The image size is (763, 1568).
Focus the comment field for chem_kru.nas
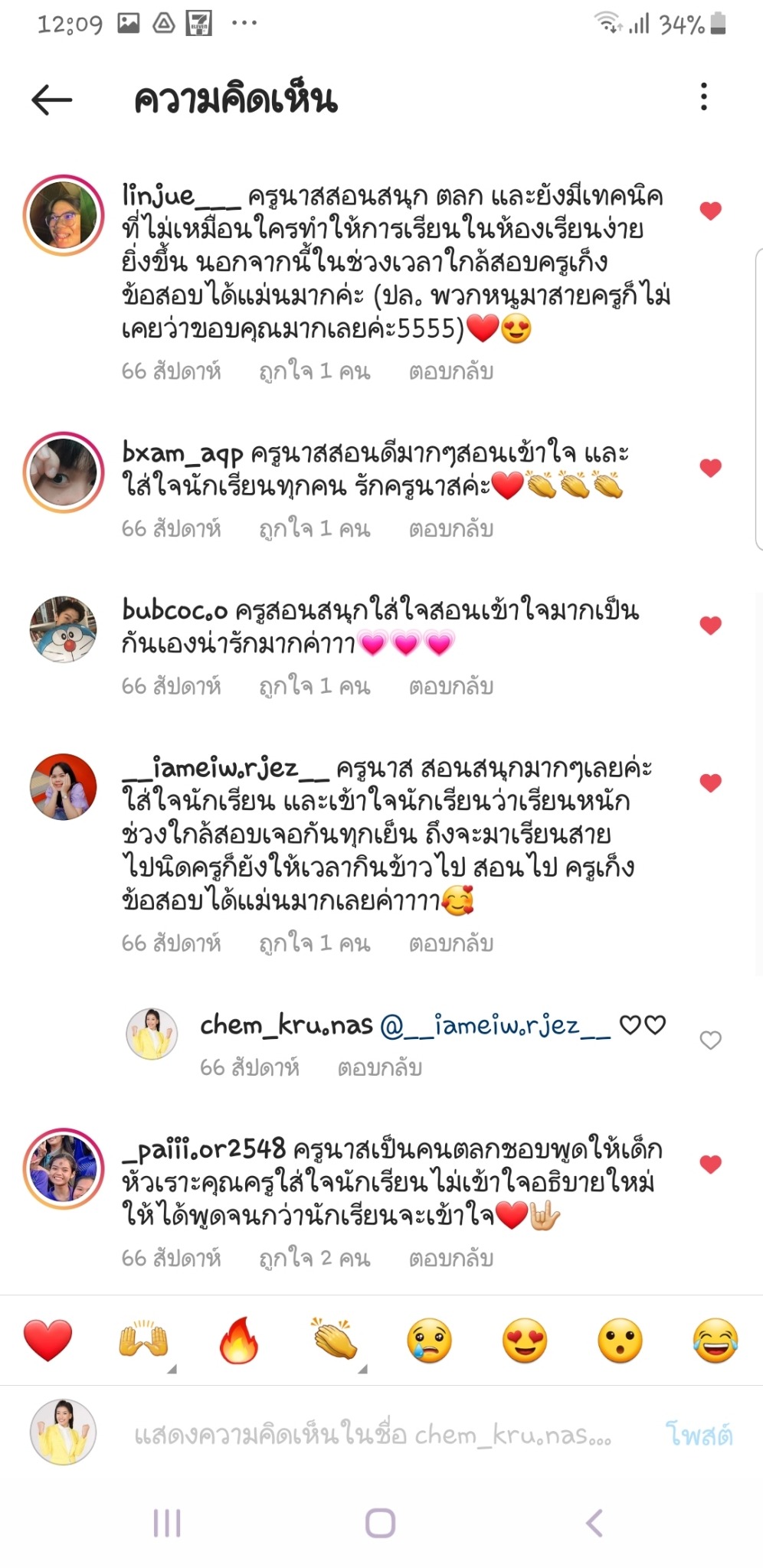coord(372,1435)
